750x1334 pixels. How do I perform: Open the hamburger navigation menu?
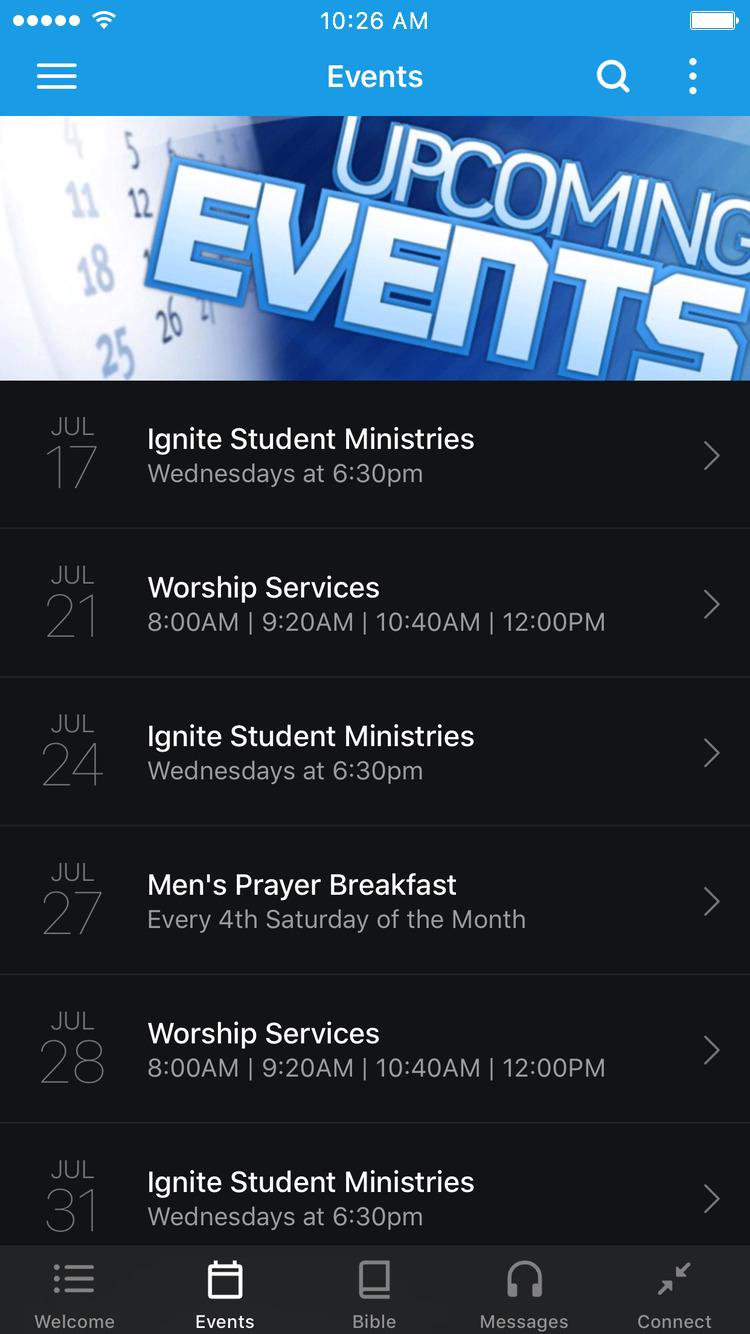coord(56,76)
